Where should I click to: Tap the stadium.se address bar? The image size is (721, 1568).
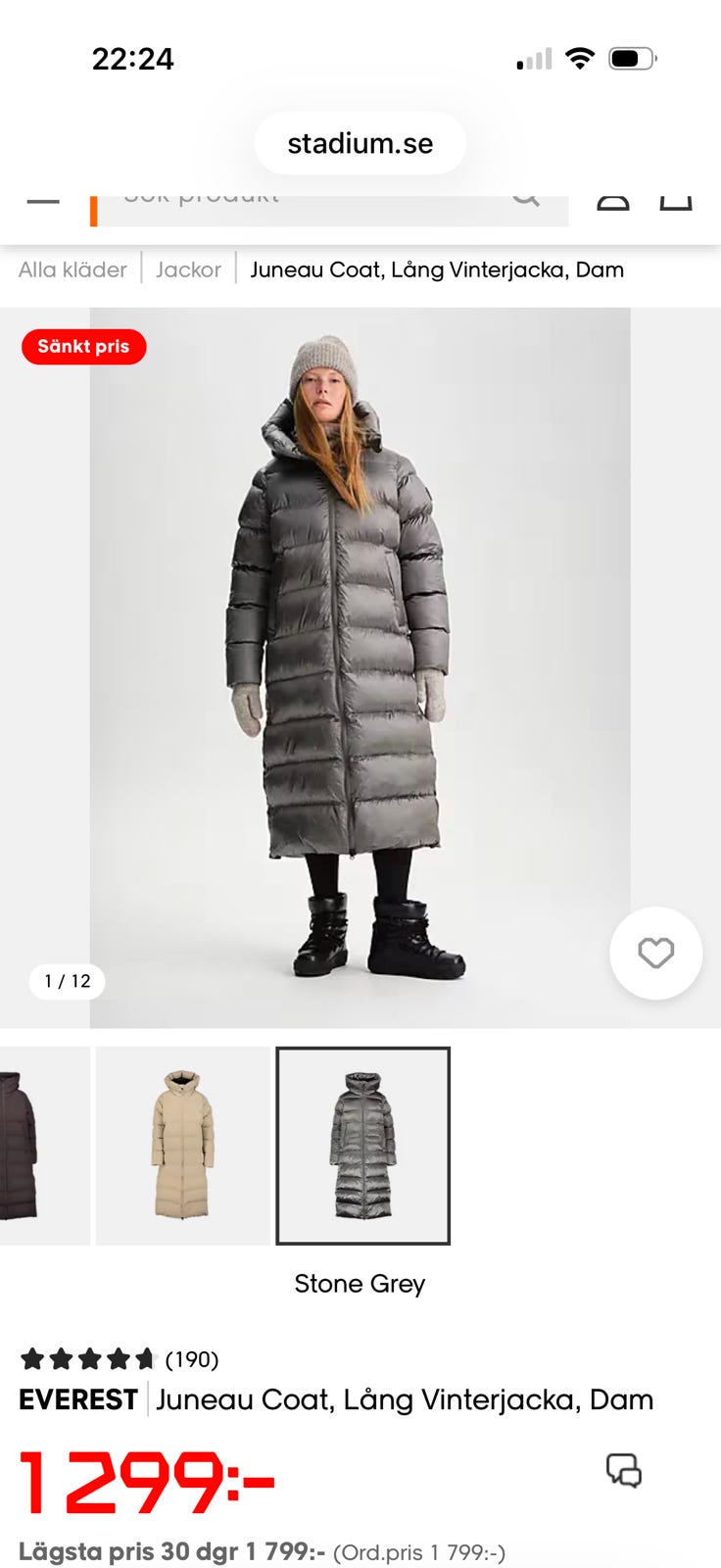pyautogui.click(x=360, y=143)
